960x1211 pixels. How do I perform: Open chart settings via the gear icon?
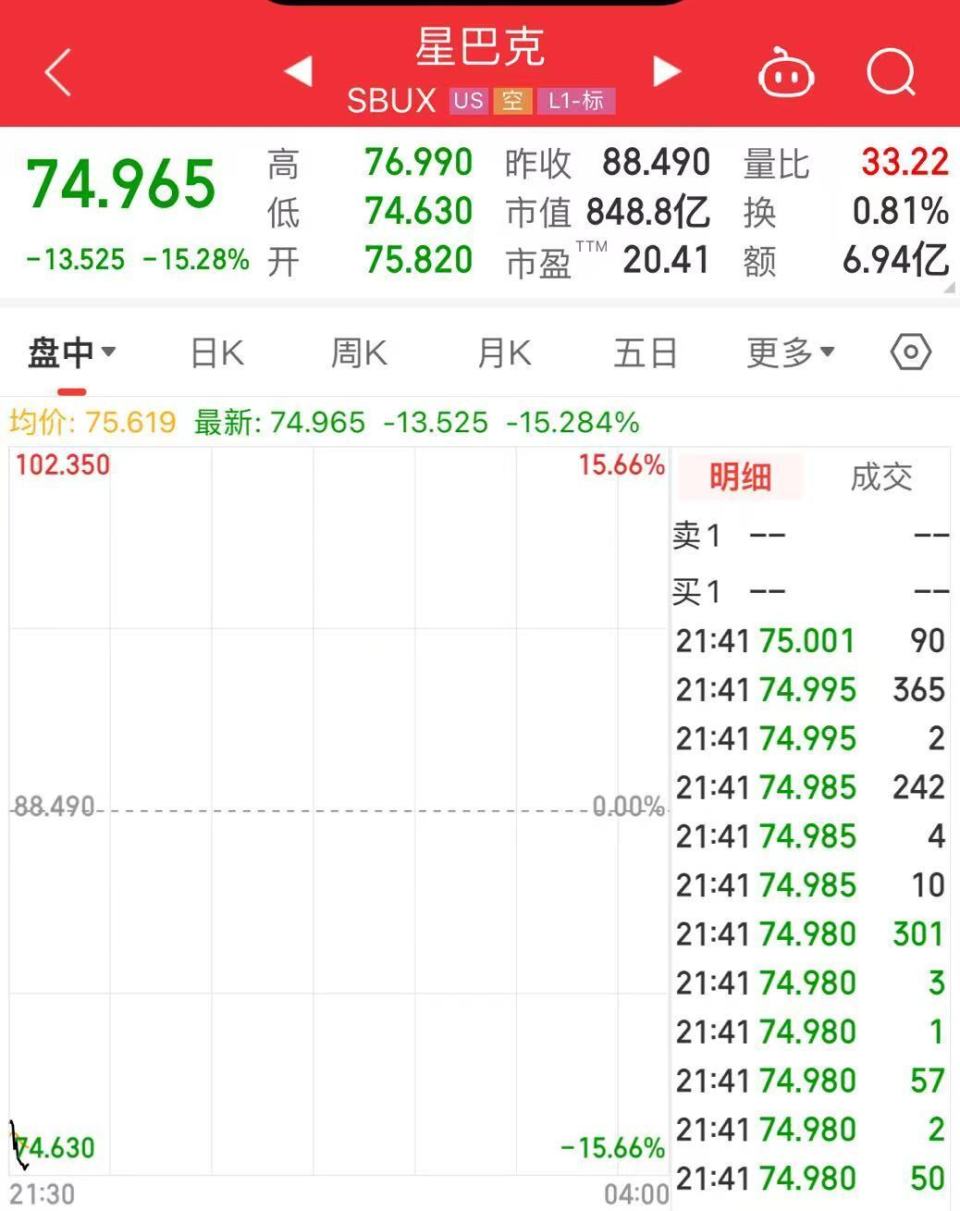point(908,352)
